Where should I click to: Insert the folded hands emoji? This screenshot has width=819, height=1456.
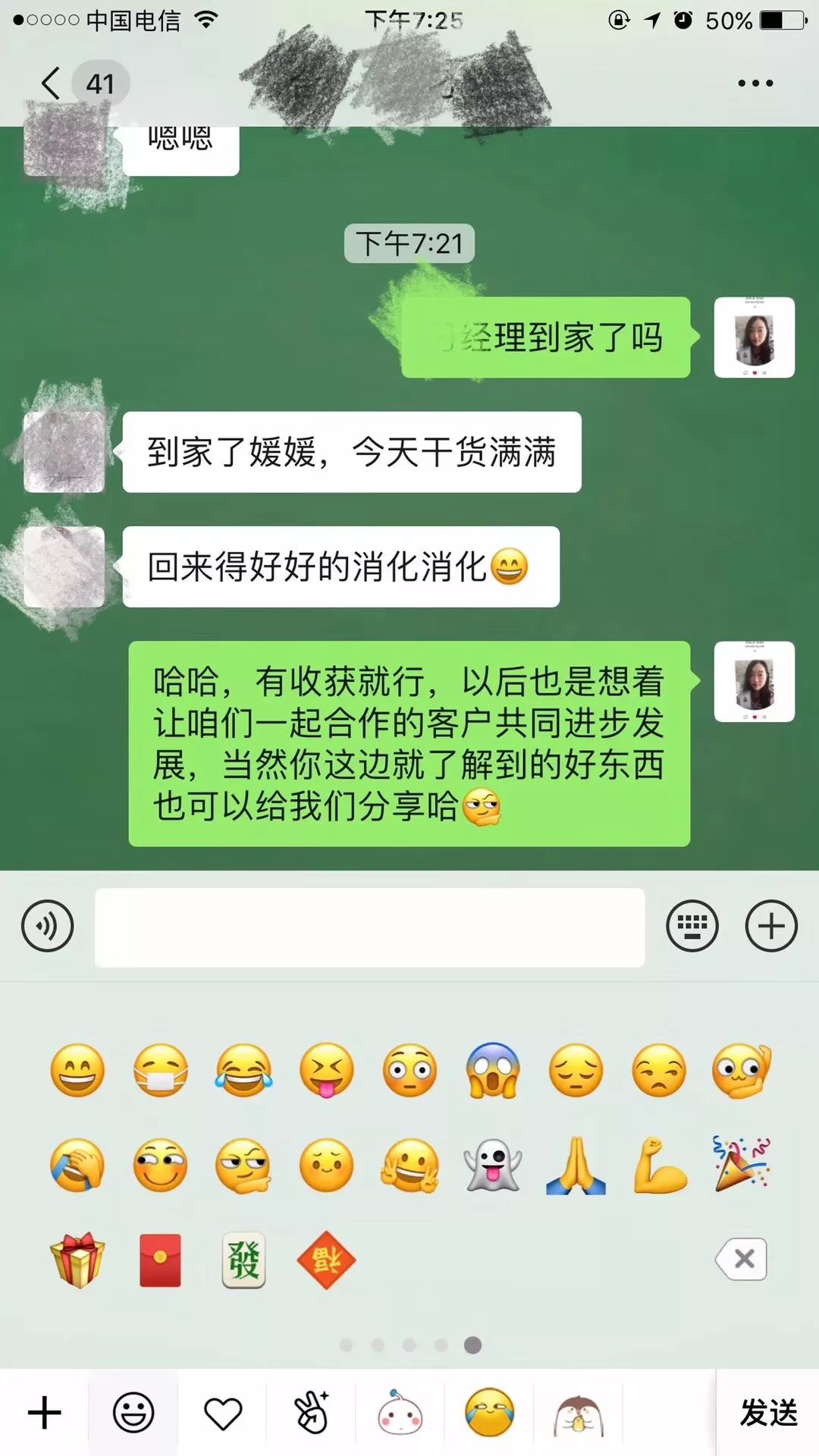(x=576, y=1166)
